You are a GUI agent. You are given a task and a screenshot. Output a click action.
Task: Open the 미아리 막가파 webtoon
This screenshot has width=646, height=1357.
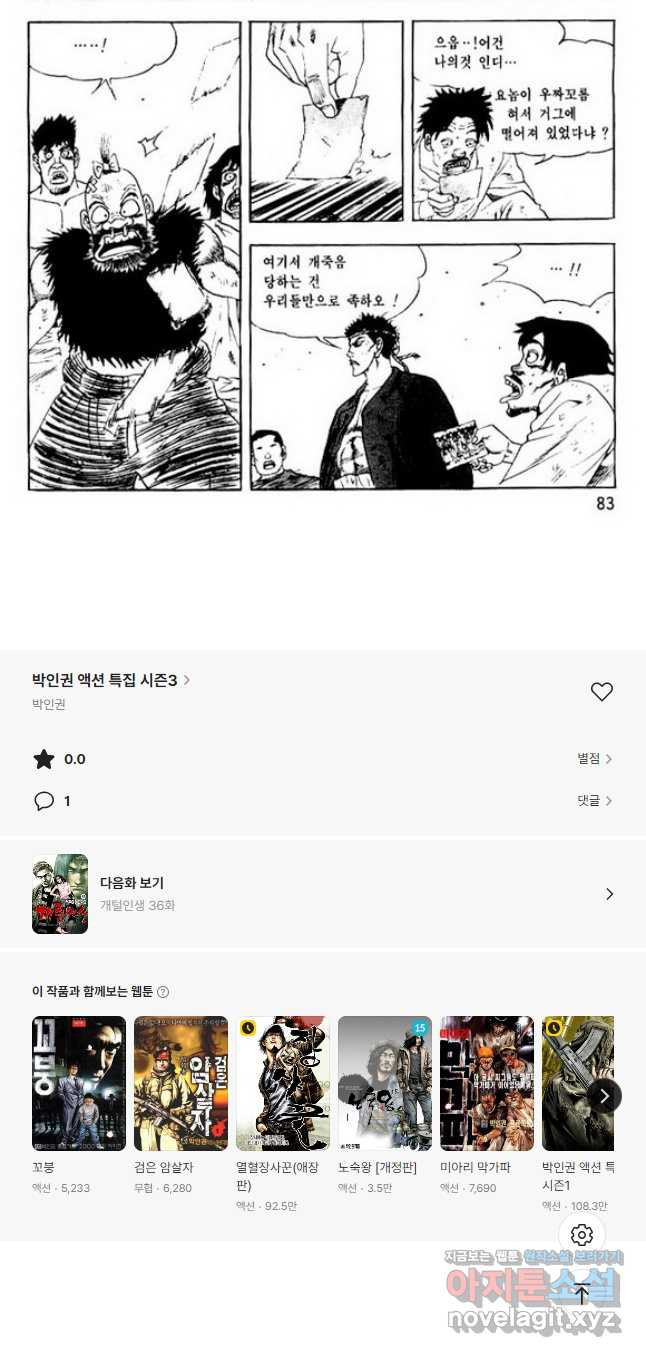coord(487,1084)
